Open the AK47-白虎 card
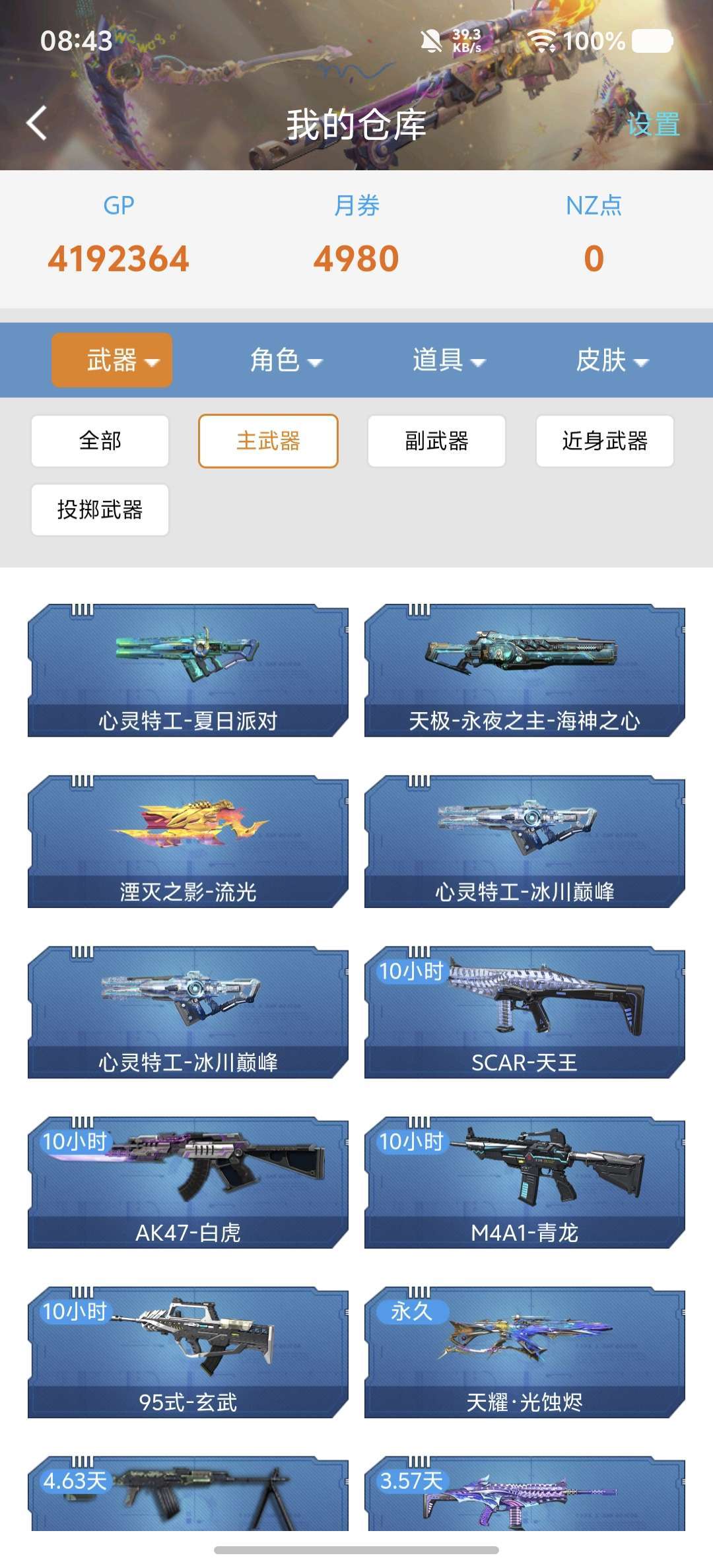 (188, 1182)
